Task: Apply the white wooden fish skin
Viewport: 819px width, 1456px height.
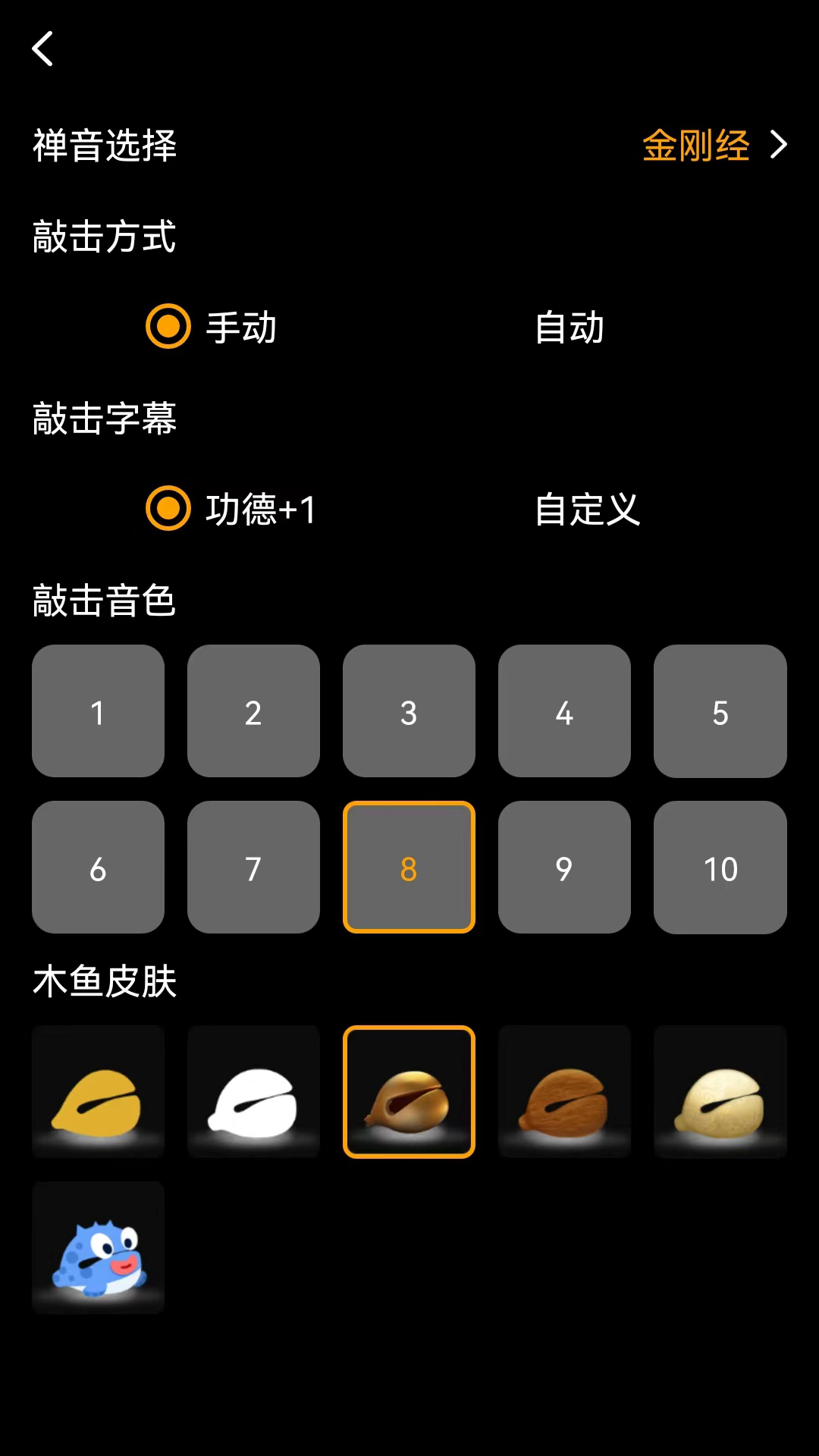Action: (x=253, y=1092)
